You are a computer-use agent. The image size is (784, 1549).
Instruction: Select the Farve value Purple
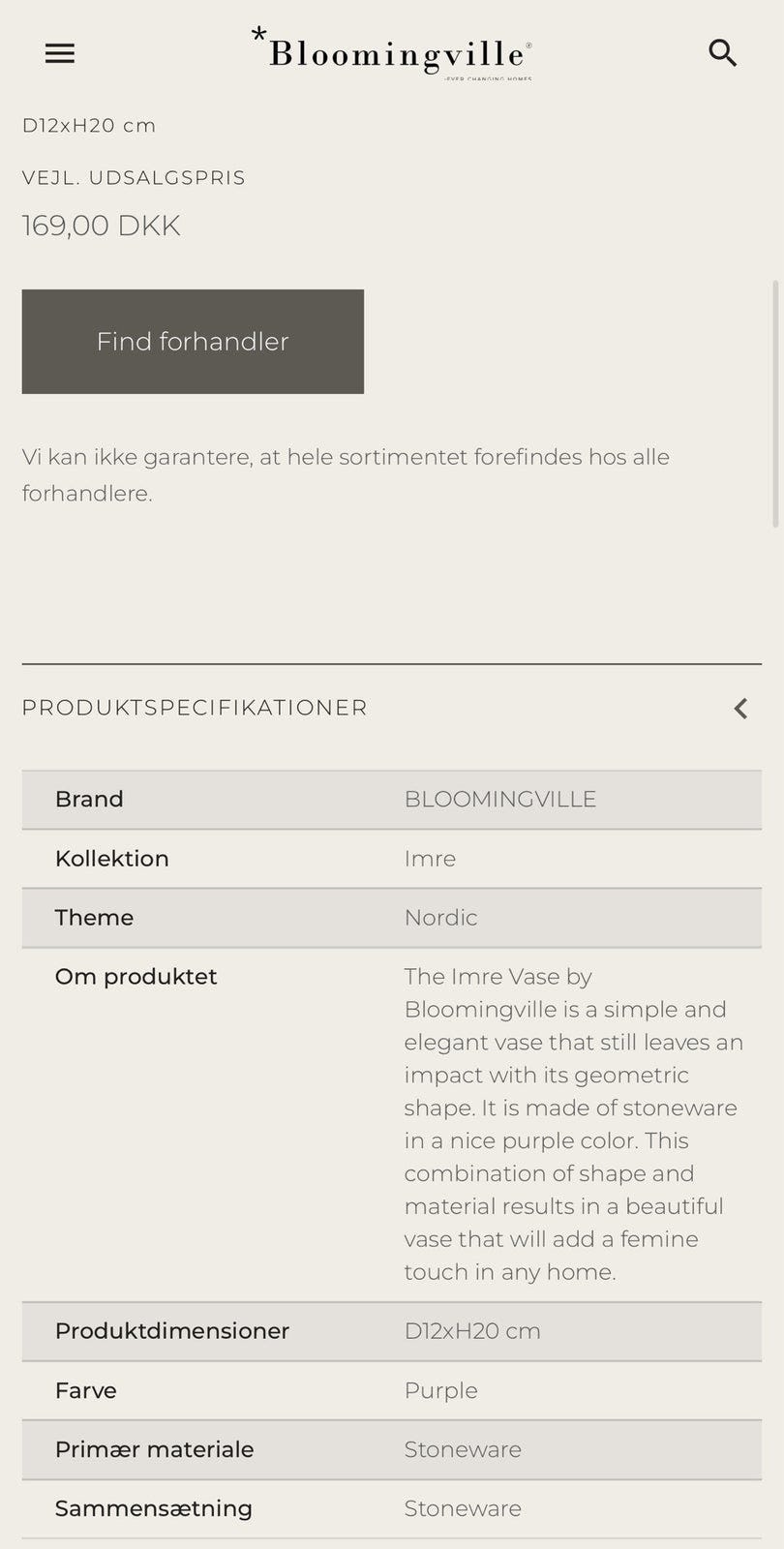(440, 1390)
